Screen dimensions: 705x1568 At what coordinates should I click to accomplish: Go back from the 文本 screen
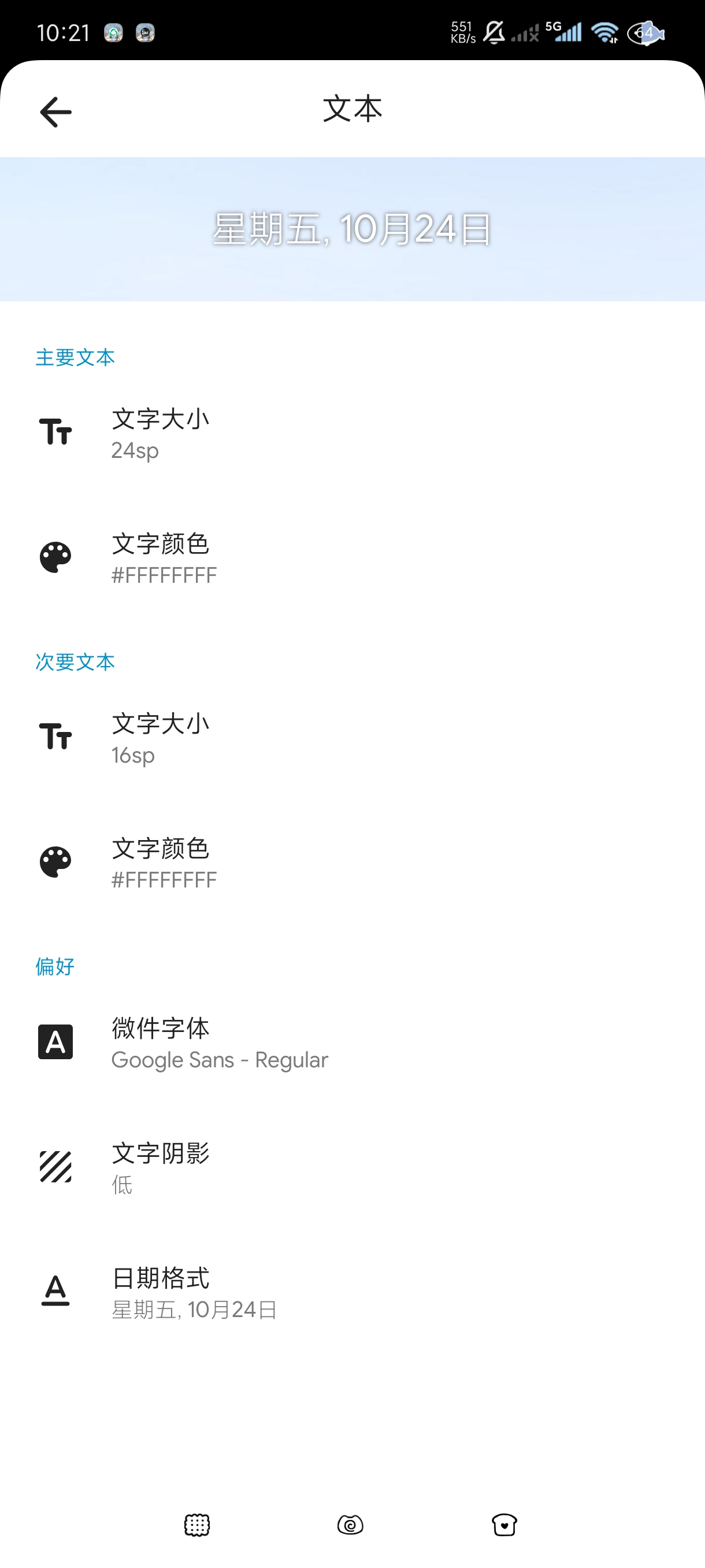(x=55, y=112)
